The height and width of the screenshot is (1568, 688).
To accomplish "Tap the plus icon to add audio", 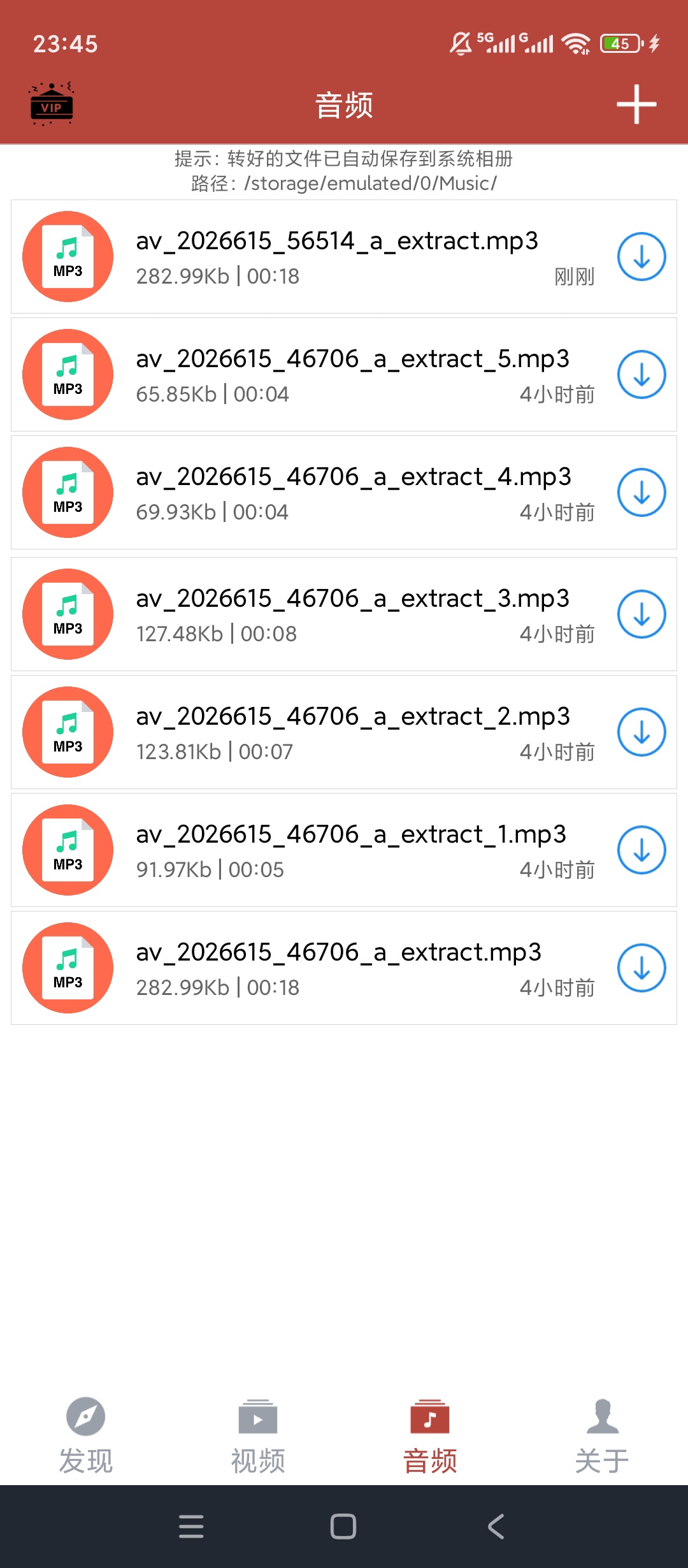I will click(x=636, y=104).
